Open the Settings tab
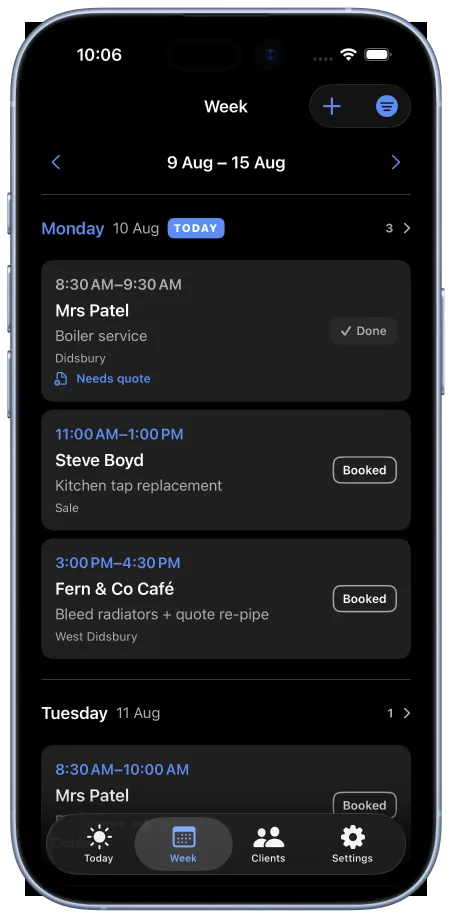This screenshot has height=918, width=452. pyautogui.click(x=352, y=845)
